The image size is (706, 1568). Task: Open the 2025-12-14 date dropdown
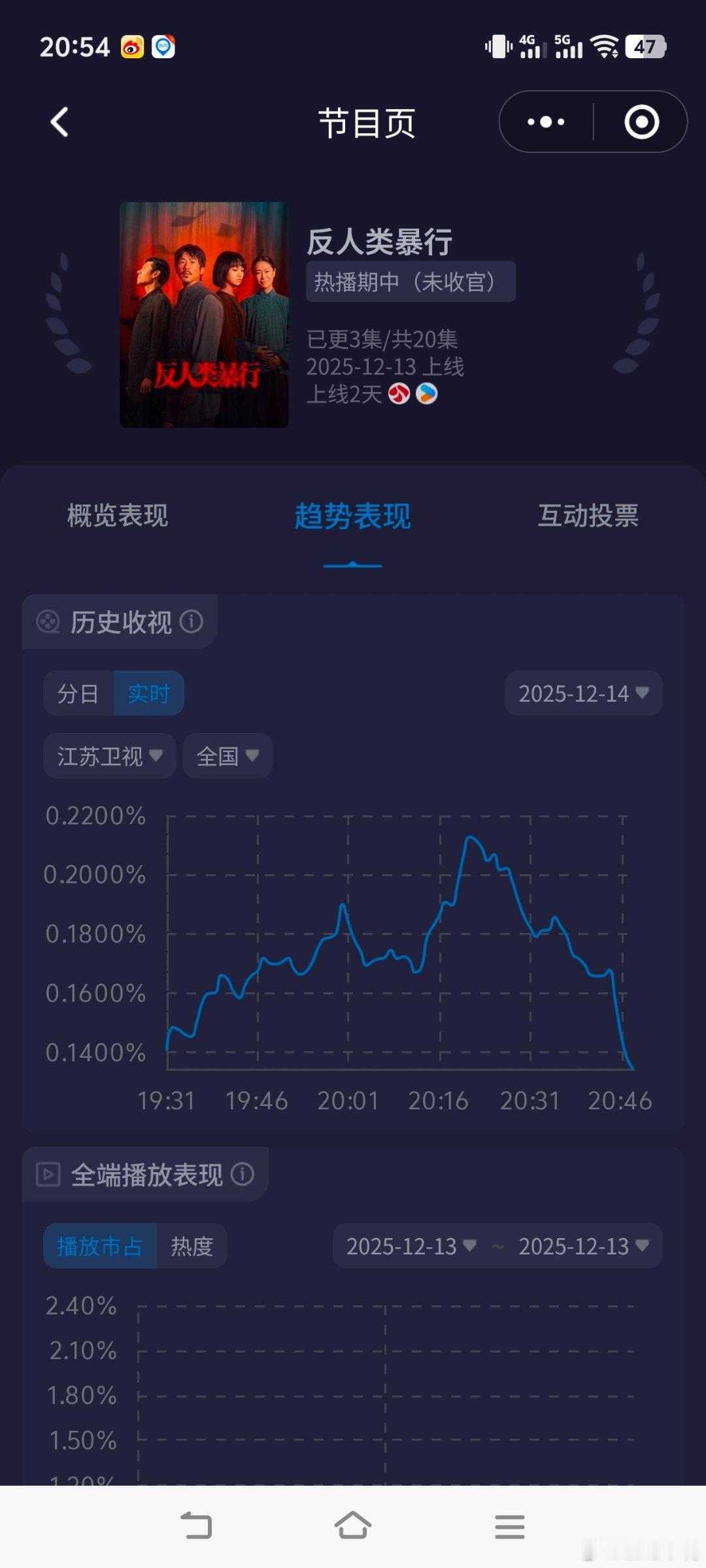point(582,693)
